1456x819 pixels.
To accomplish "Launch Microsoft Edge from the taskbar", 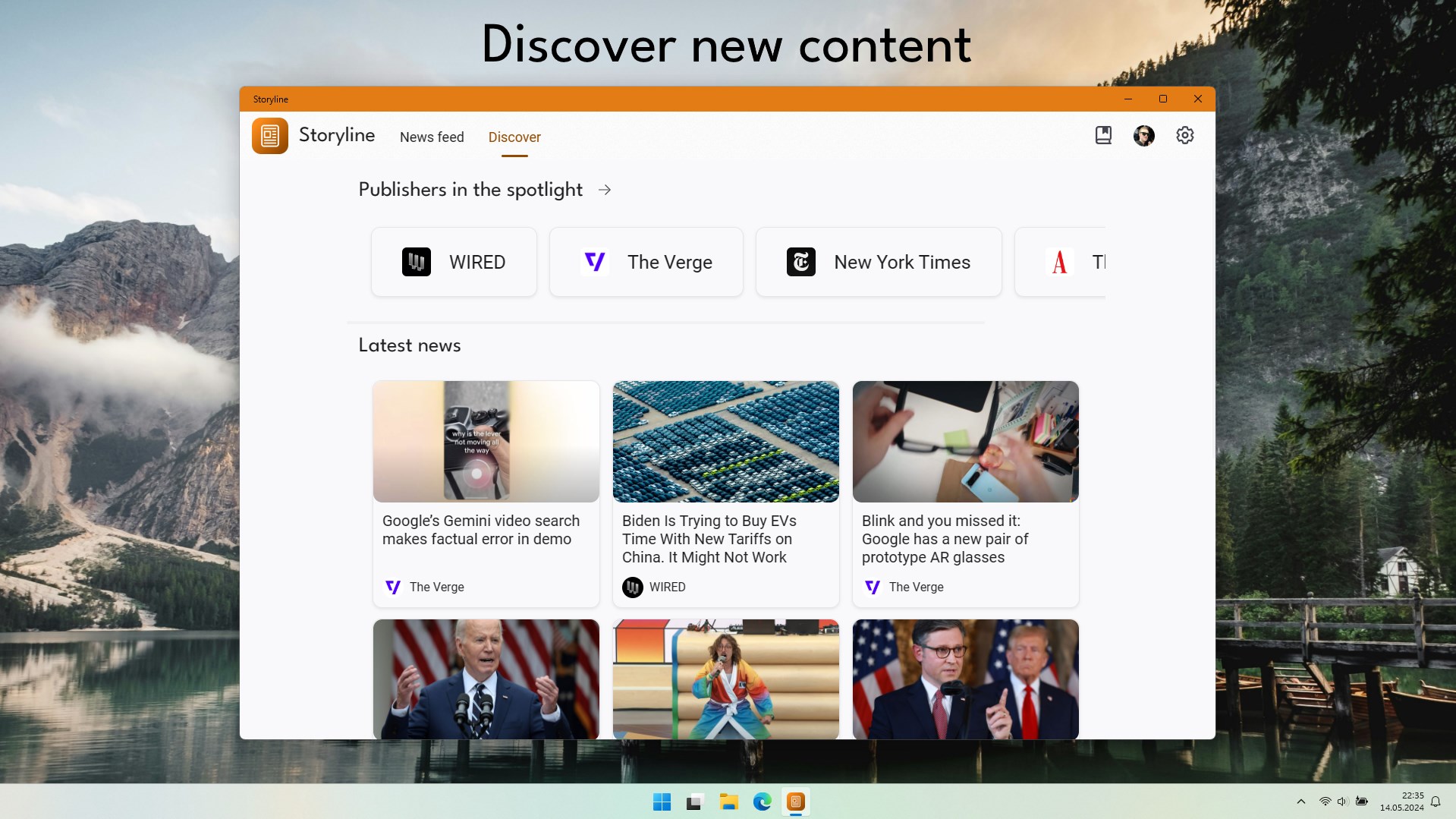I will pyautogui.click(x=762, y=802).
